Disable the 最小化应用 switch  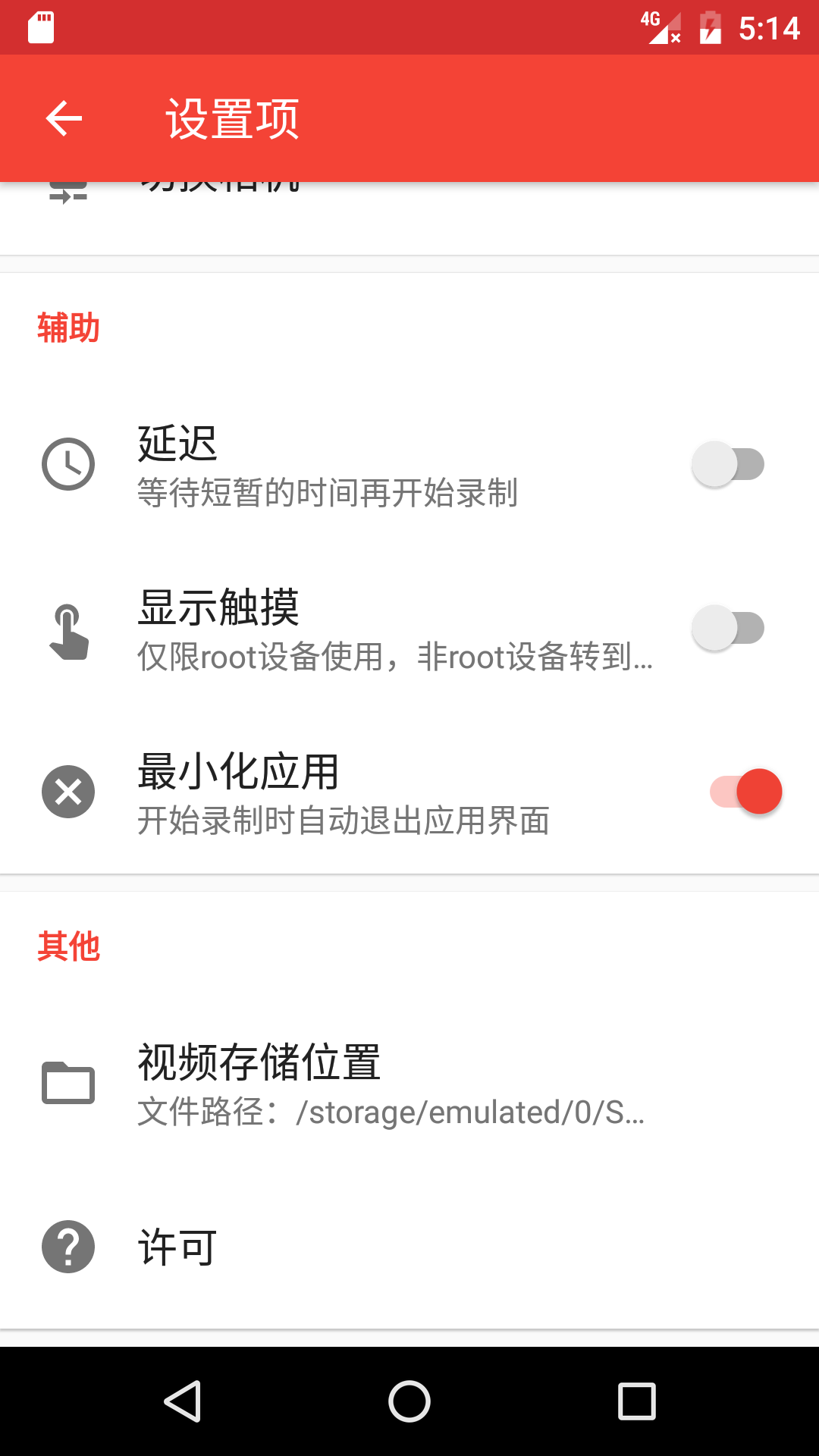(x=745, y=792)
